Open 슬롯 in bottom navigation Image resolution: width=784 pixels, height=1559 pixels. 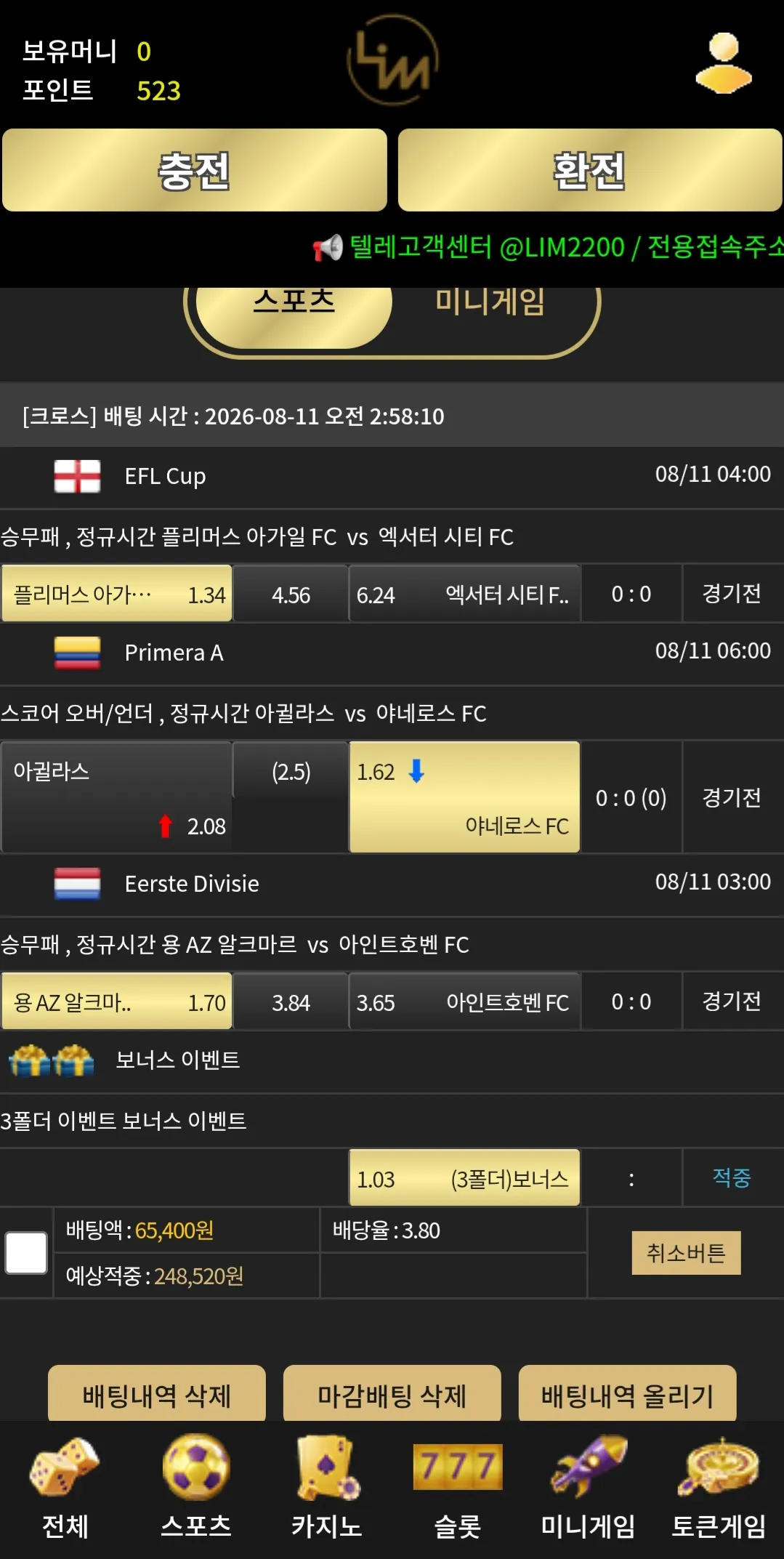[x=458, y=1488]
